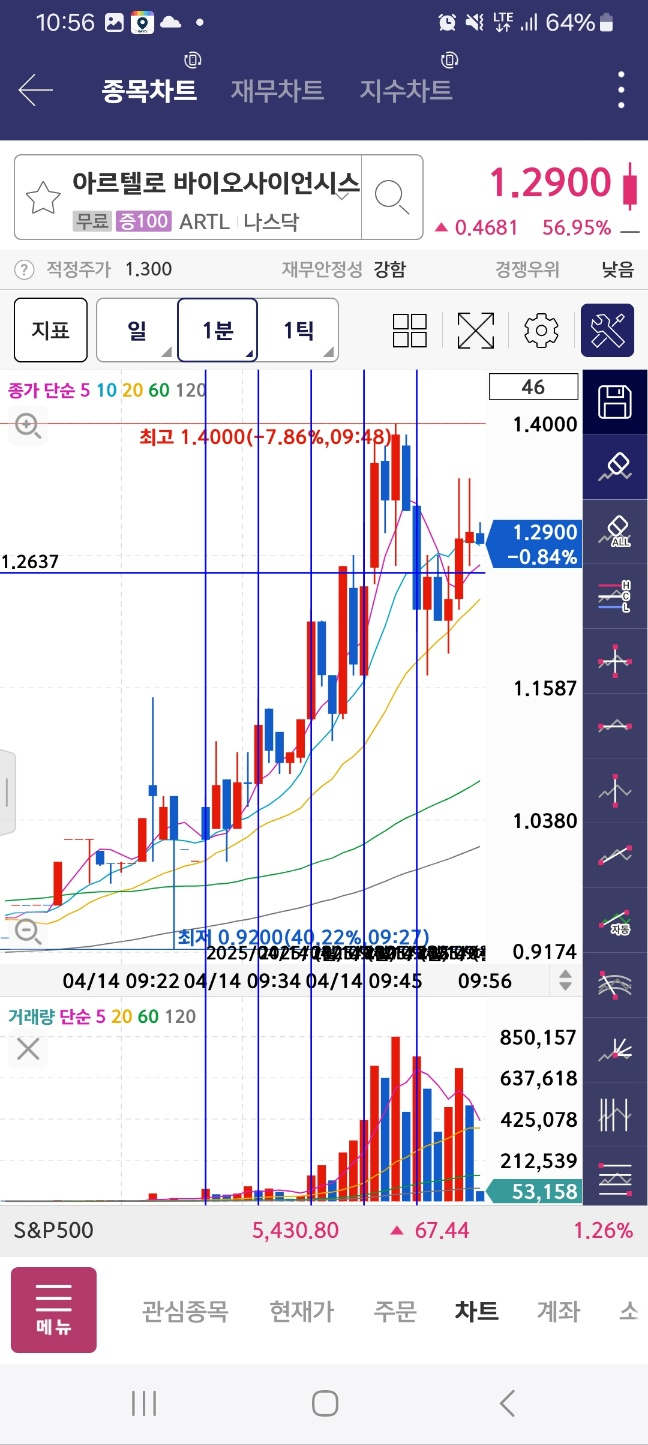Switch to the 재무차트 tab
The height and width of the screenshot is (1445, 648).
[x=277, y=91]
